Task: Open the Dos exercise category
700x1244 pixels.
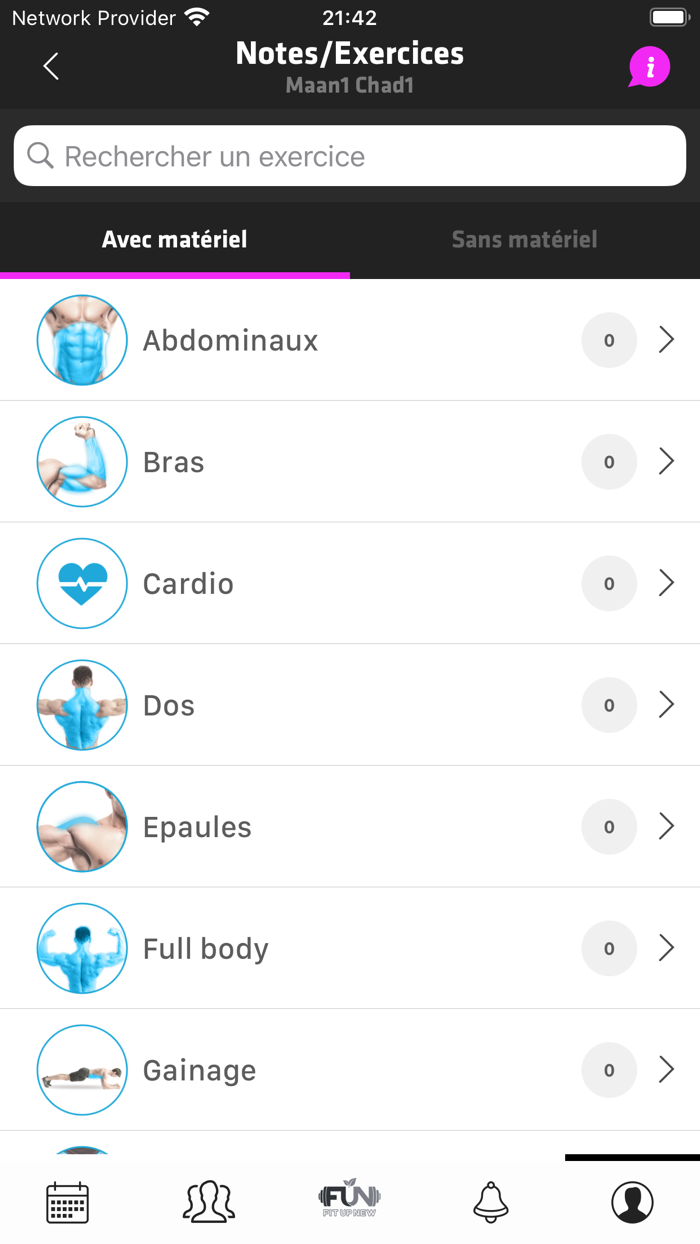Action: (x=350, y=706)
